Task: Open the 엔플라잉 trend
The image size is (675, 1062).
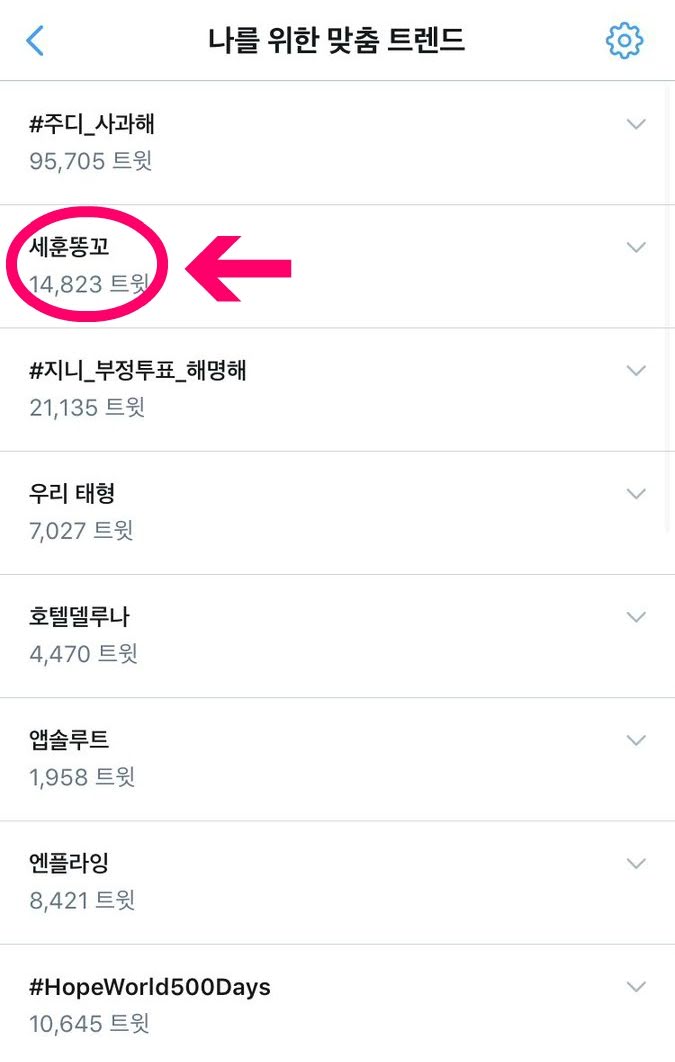Action: 70,863
